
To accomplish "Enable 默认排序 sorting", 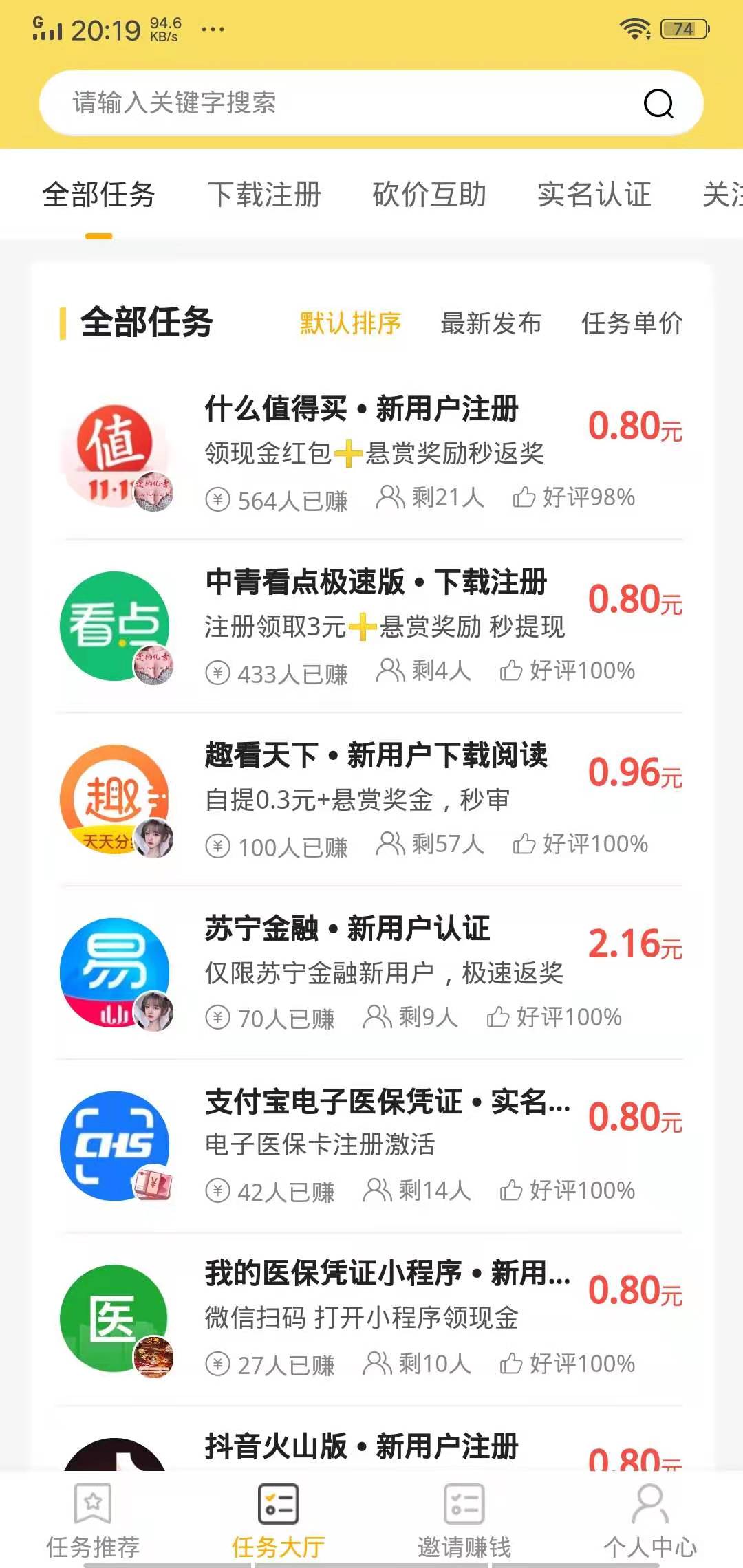I will tap(349, 323).
